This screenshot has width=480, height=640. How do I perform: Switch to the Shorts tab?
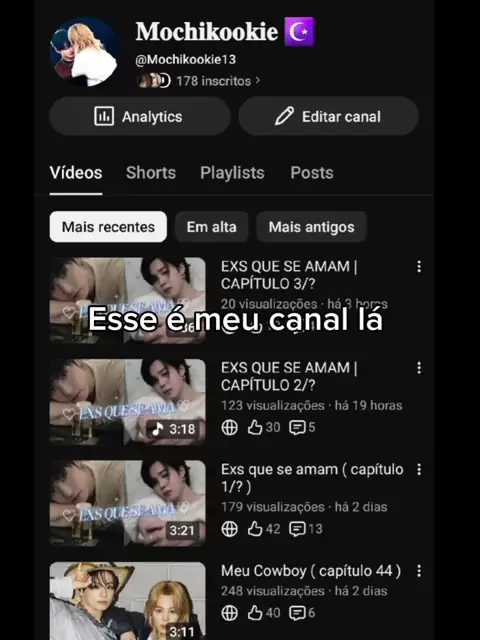(151, 173)
